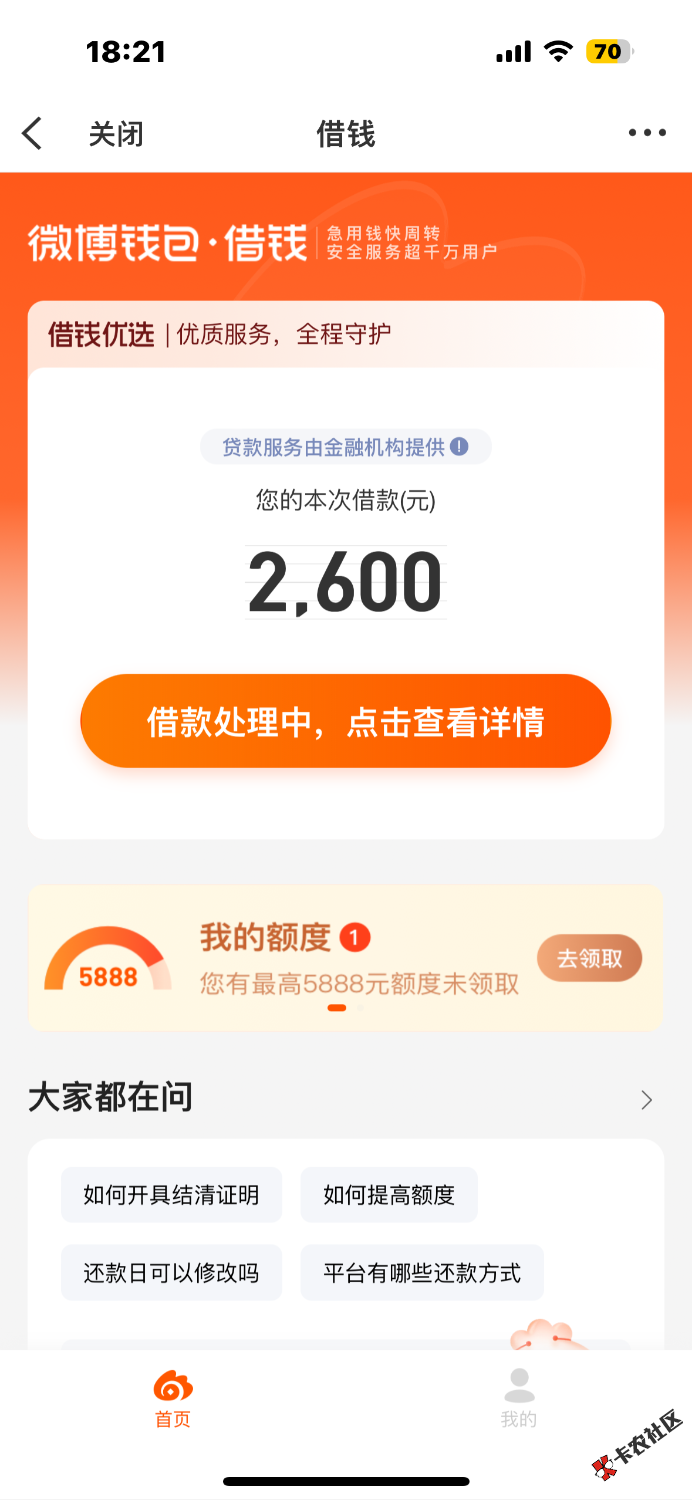Select the 还款日可以修改吗 question chip
The image size is (692, 1500).
(171, 1273)
